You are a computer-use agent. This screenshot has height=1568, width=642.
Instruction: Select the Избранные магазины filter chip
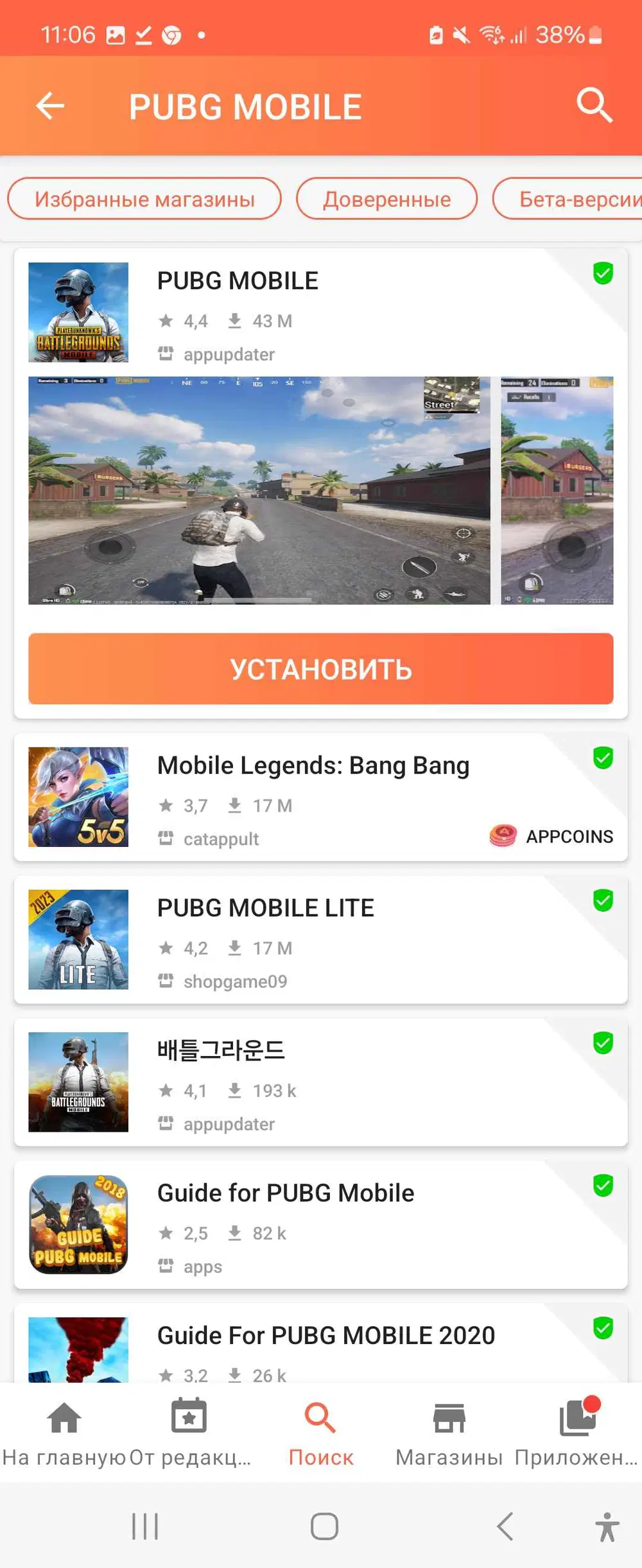(144, 199)
